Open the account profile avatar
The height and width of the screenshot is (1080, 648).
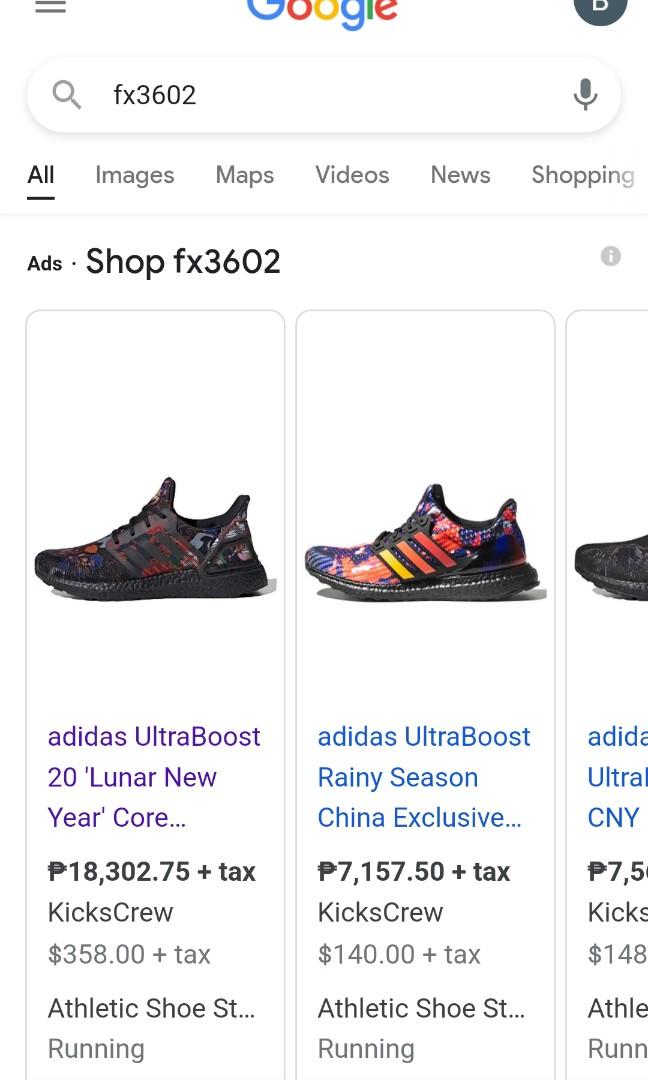point(600,8)
